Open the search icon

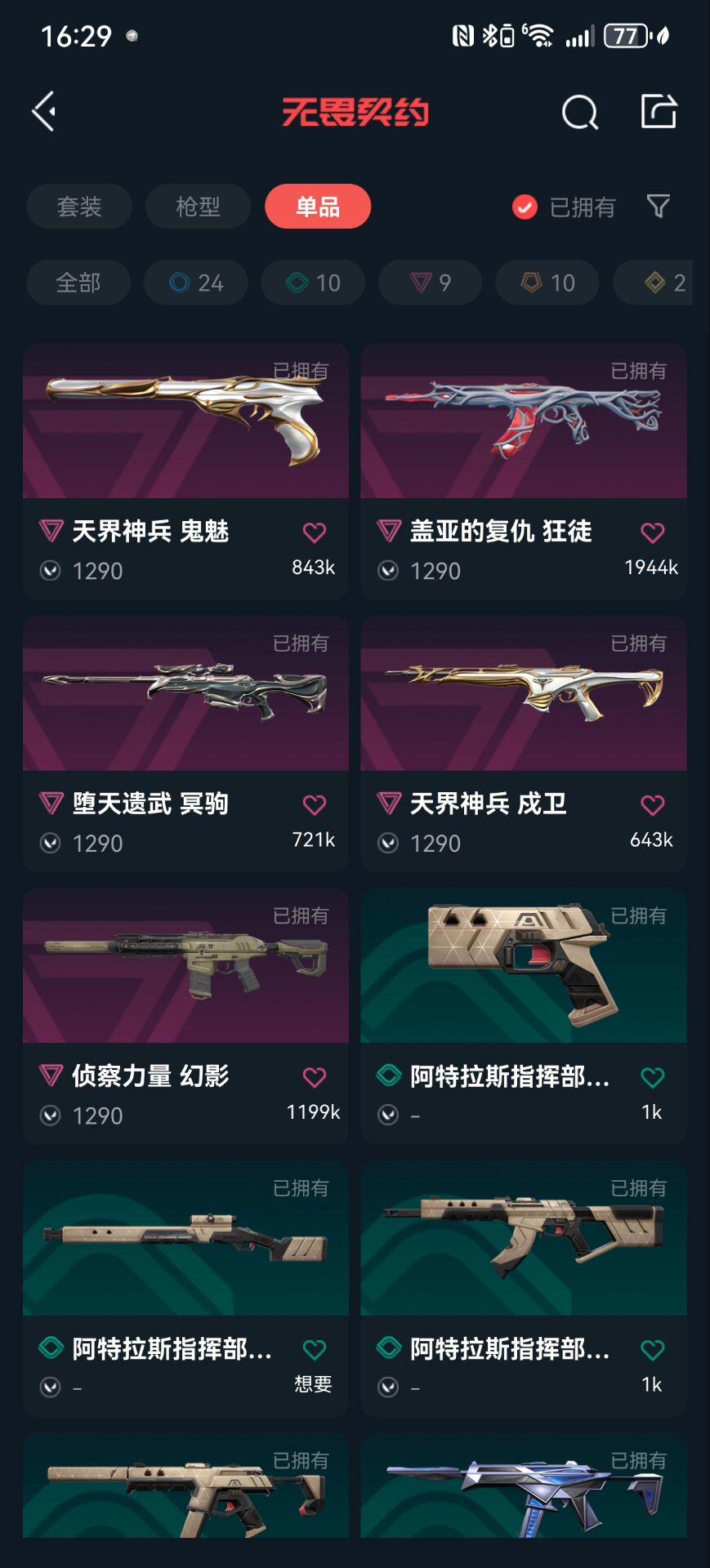pyautogui.click(x=579, y=112)
